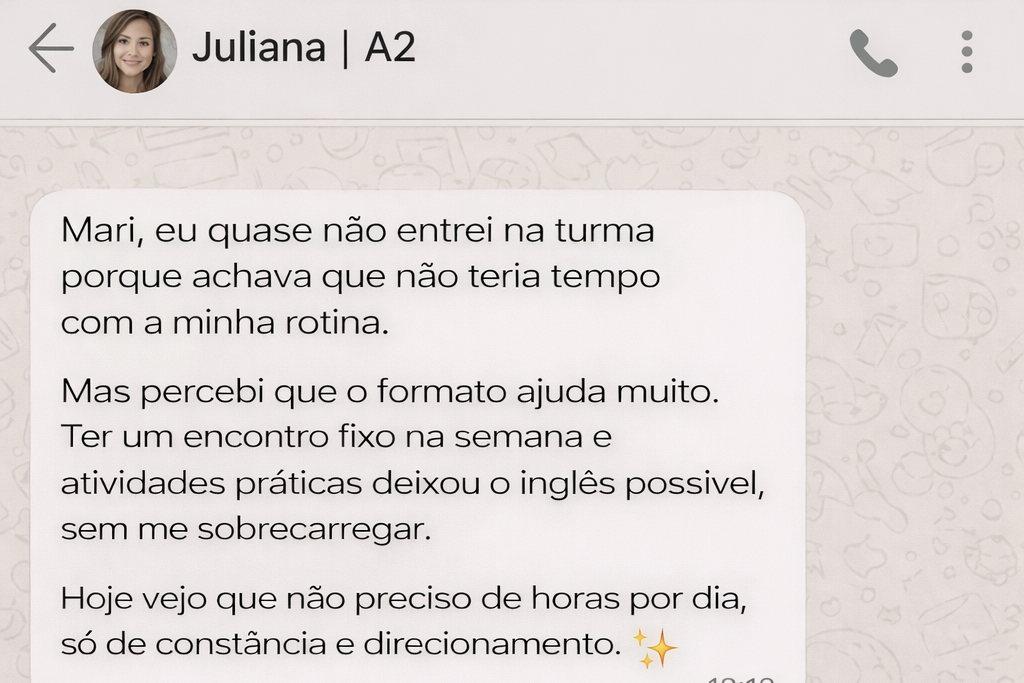Open the three-dot overflow menu
The width and height of the screenshot is (1024, 683).
pos(966,52)
